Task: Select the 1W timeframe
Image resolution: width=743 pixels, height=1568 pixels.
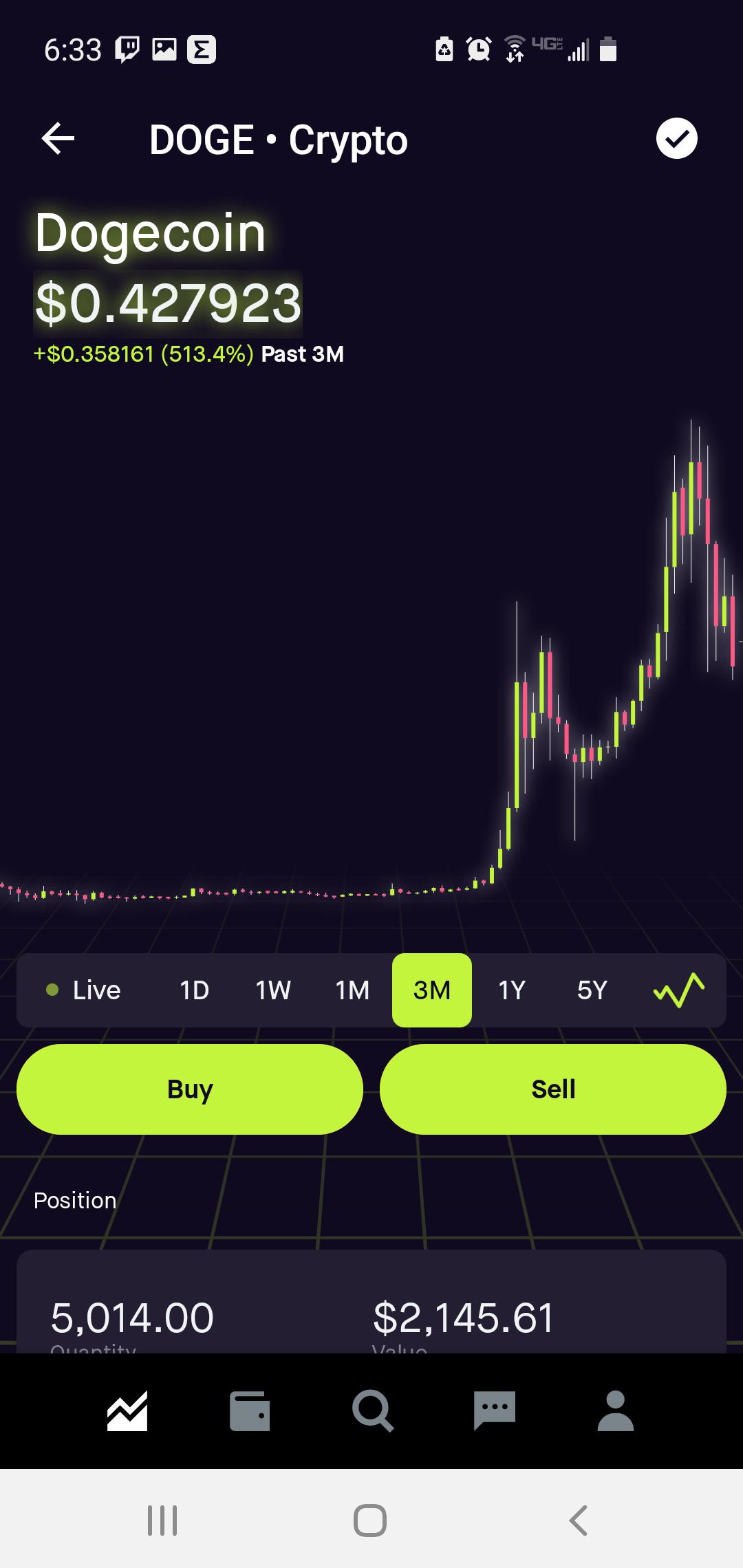Action: click(x=272, y=990)
